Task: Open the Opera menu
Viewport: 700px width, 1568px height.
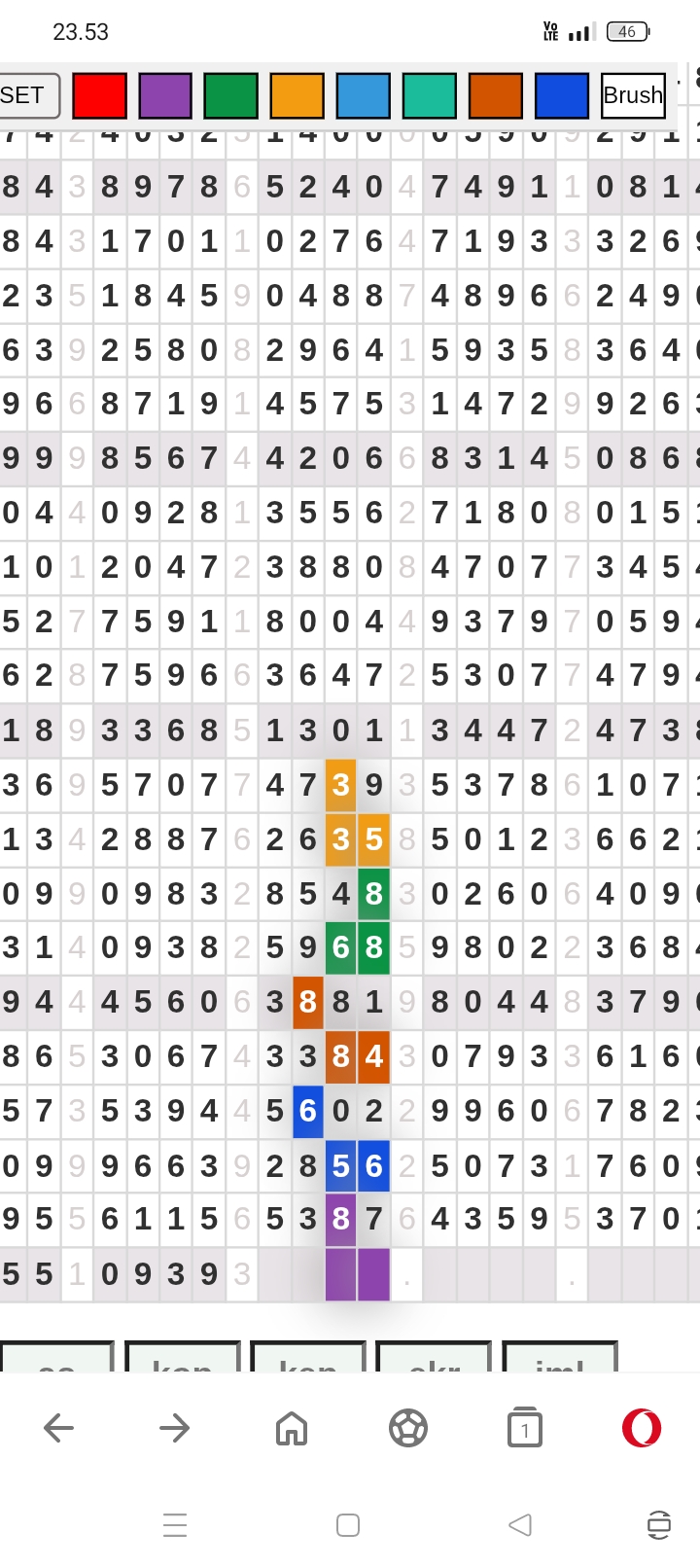Action: (x=642, y=1428)
